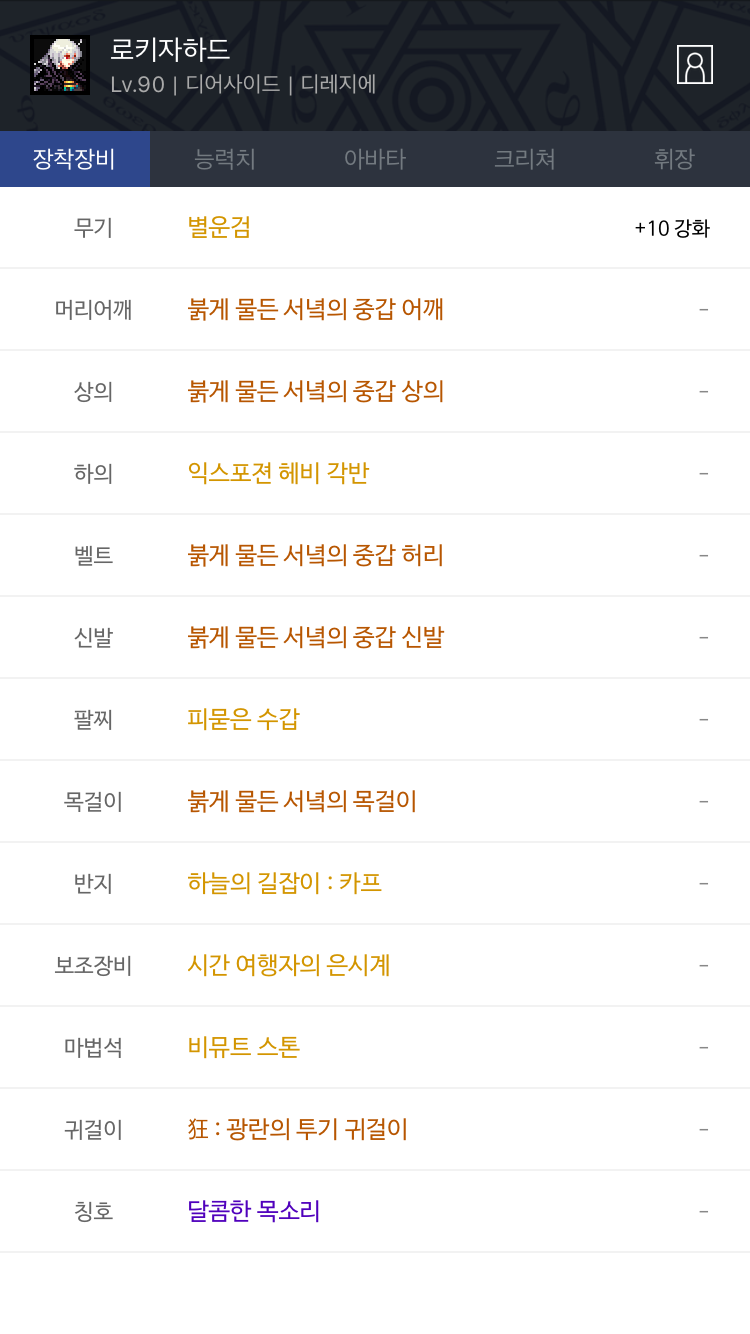Select the 장착장비 tab
750x1334 pixels.
(75, 159)
